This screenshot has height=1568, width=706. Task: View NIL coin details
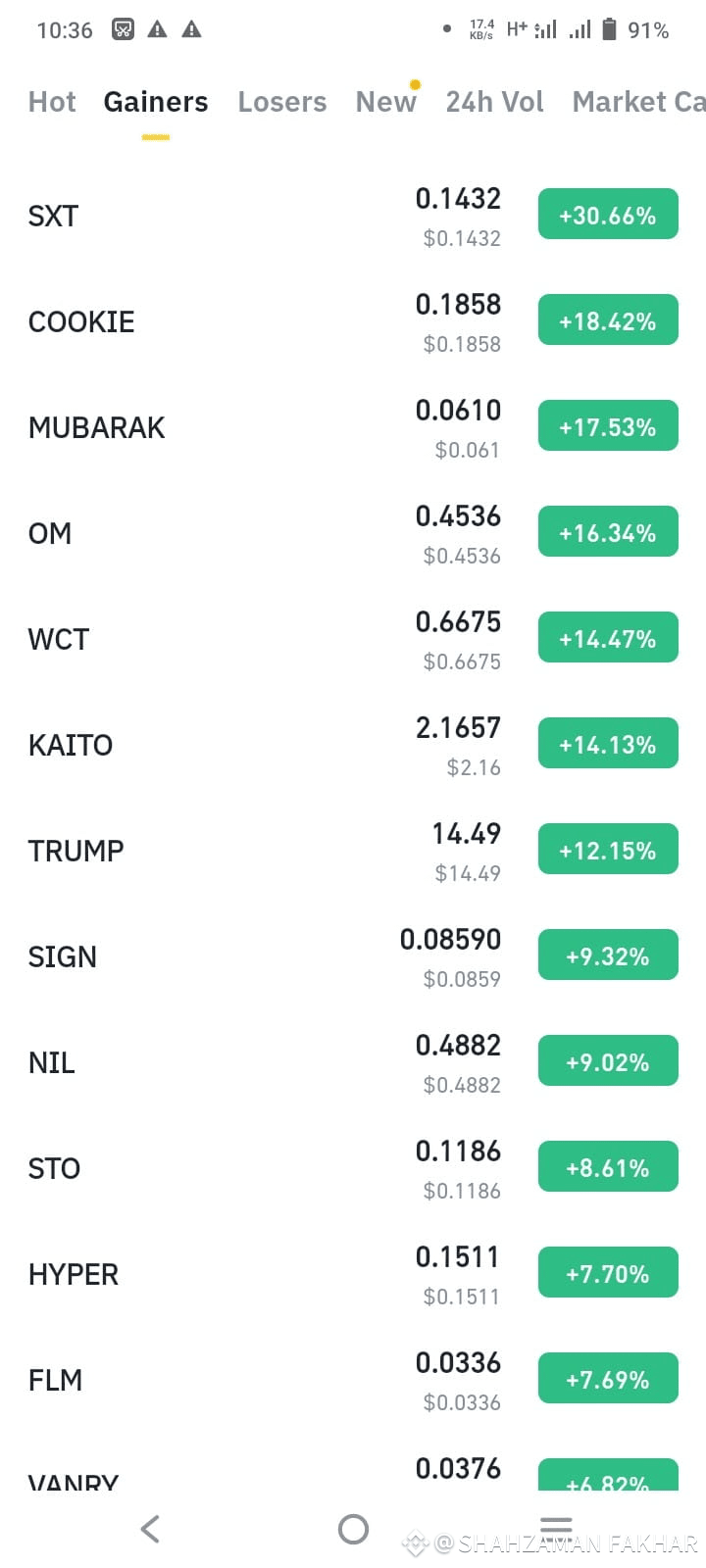click(353, 1062)
